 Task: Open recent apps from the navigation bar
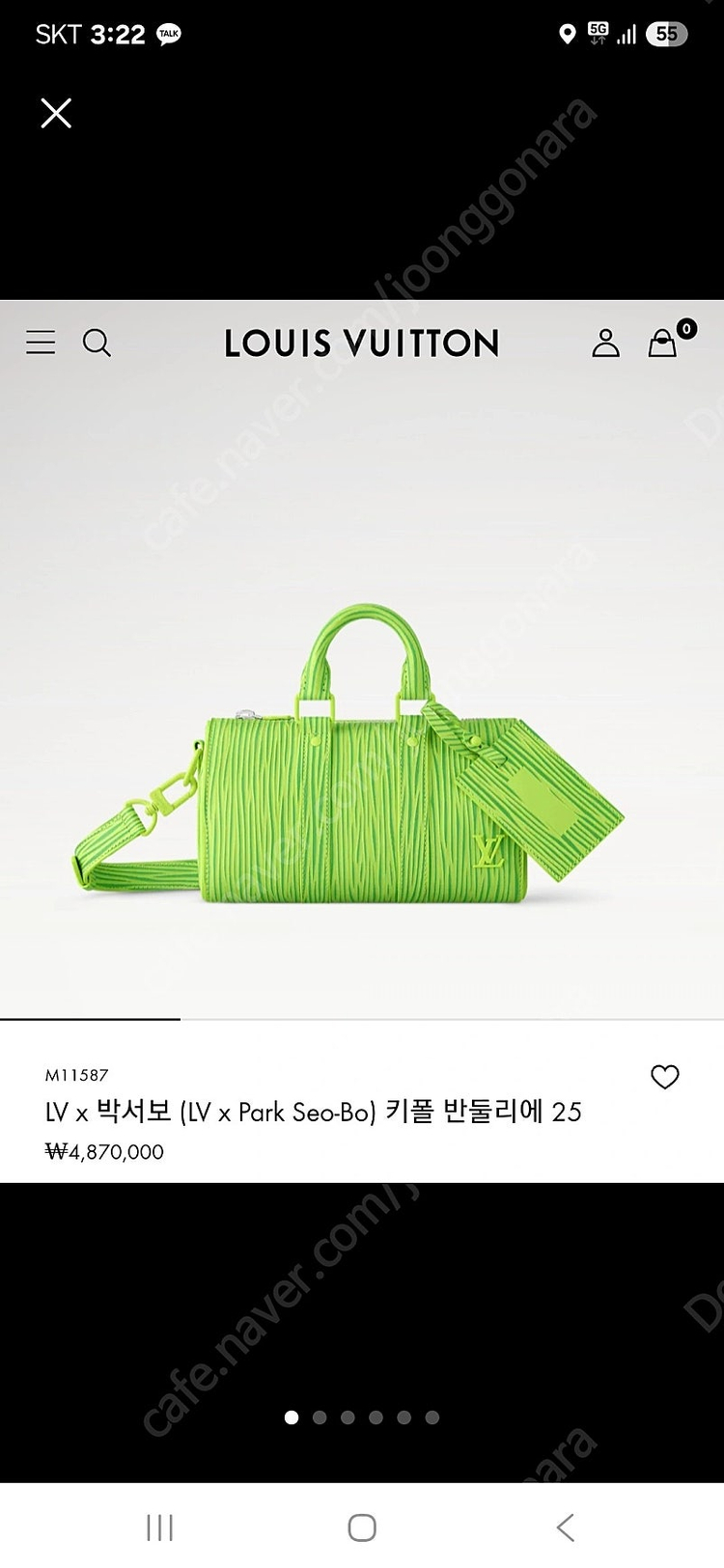click(159, 1527)
